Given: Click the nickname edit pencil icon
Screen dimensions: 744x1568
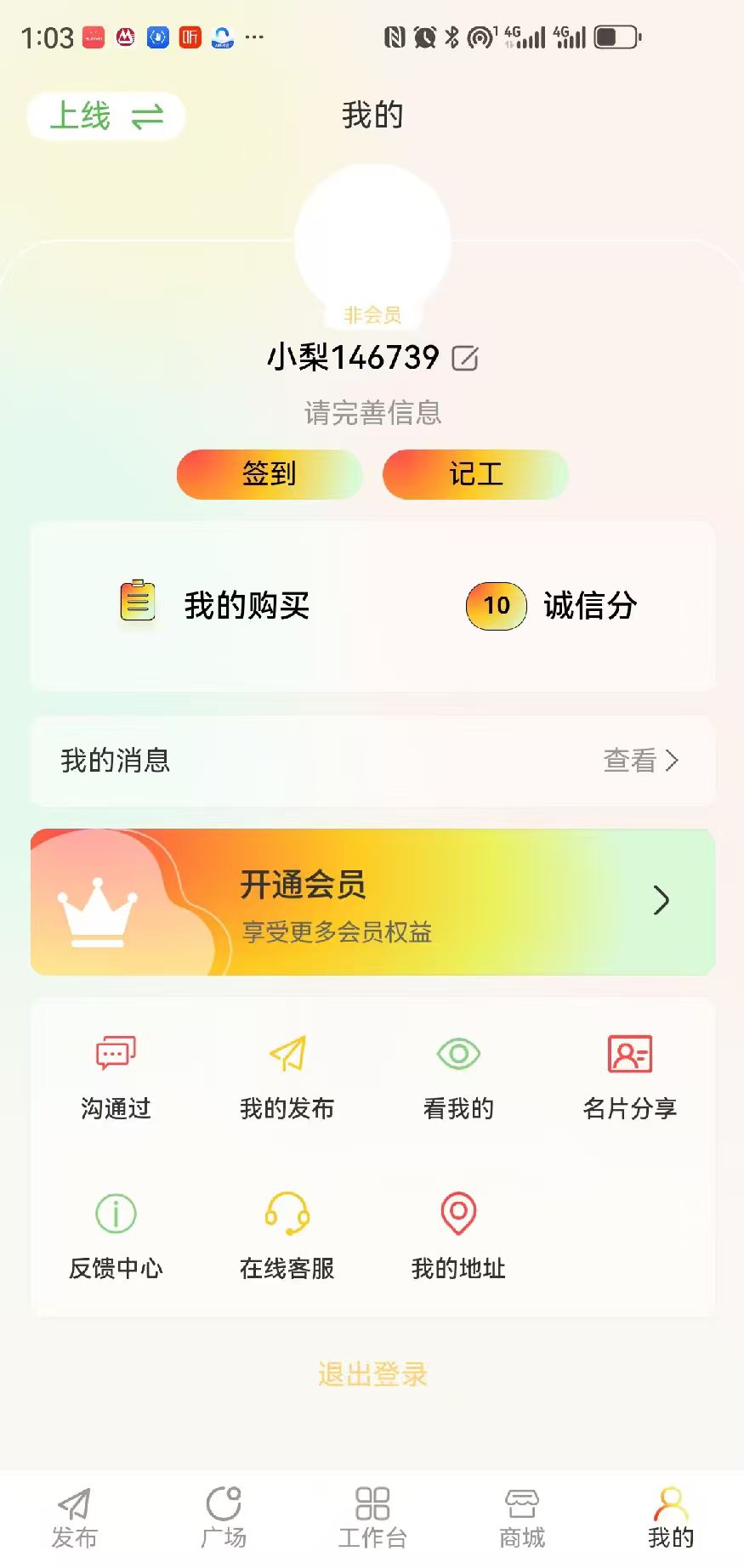Looking at the screenshot, I should (463, 358).
